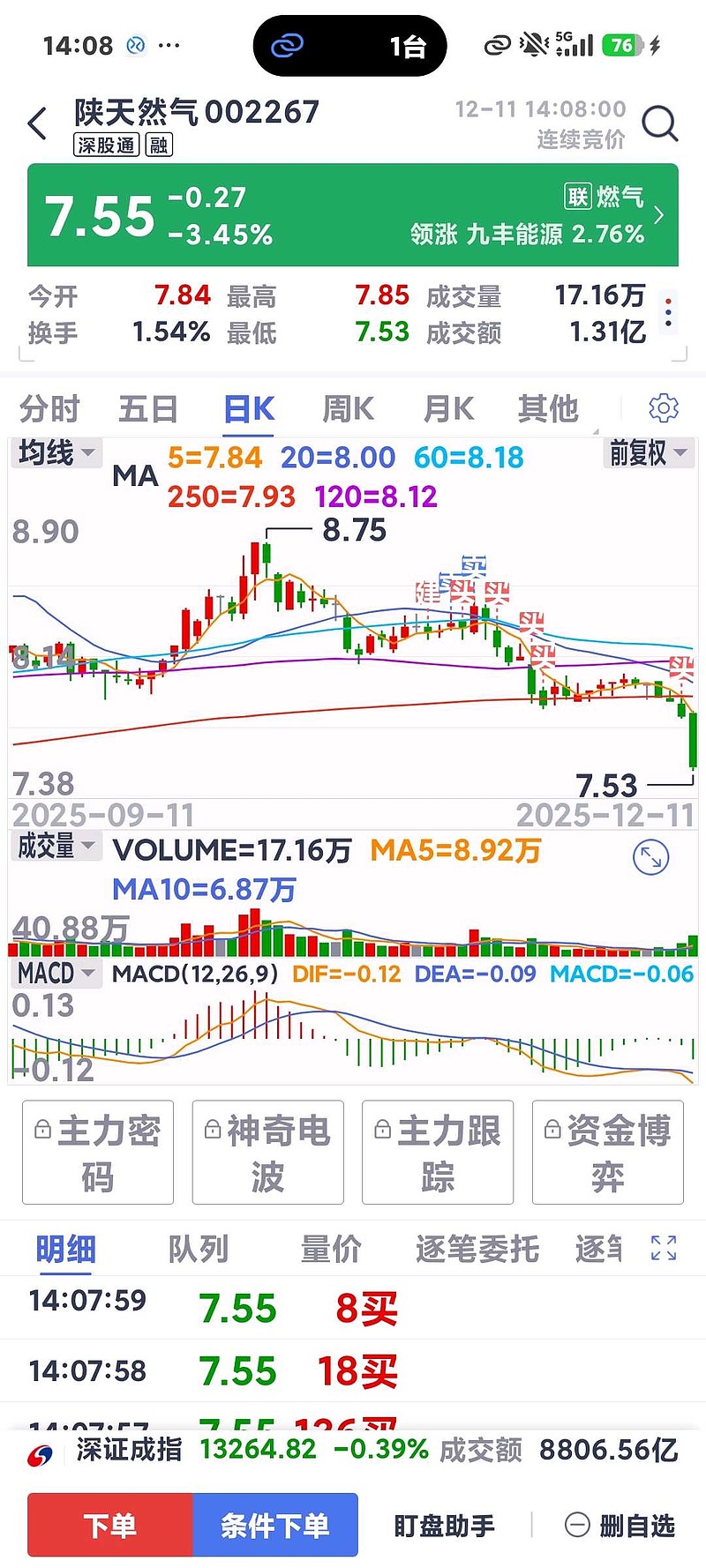Image resolution: width=706 pixels, height=1568 pixels.
Task: Change the 前复权 adjustment dropdown
Action: coord(647,453)
